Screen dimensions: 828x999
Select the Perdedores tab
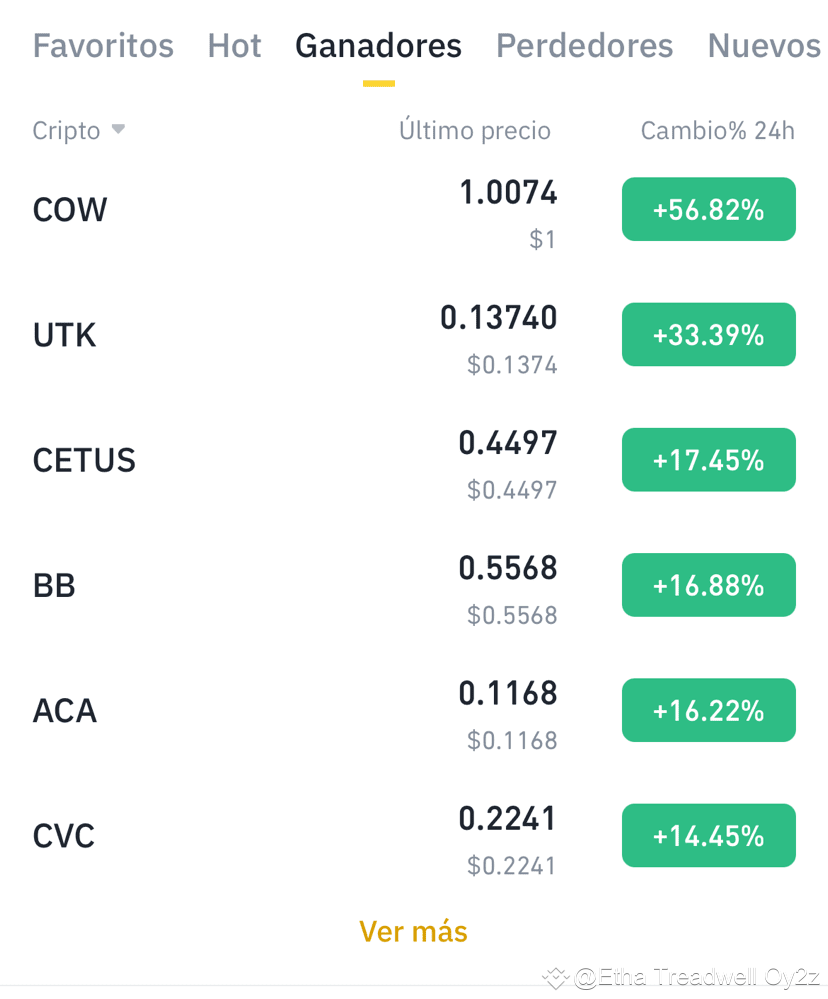click(x=584, y=46)
